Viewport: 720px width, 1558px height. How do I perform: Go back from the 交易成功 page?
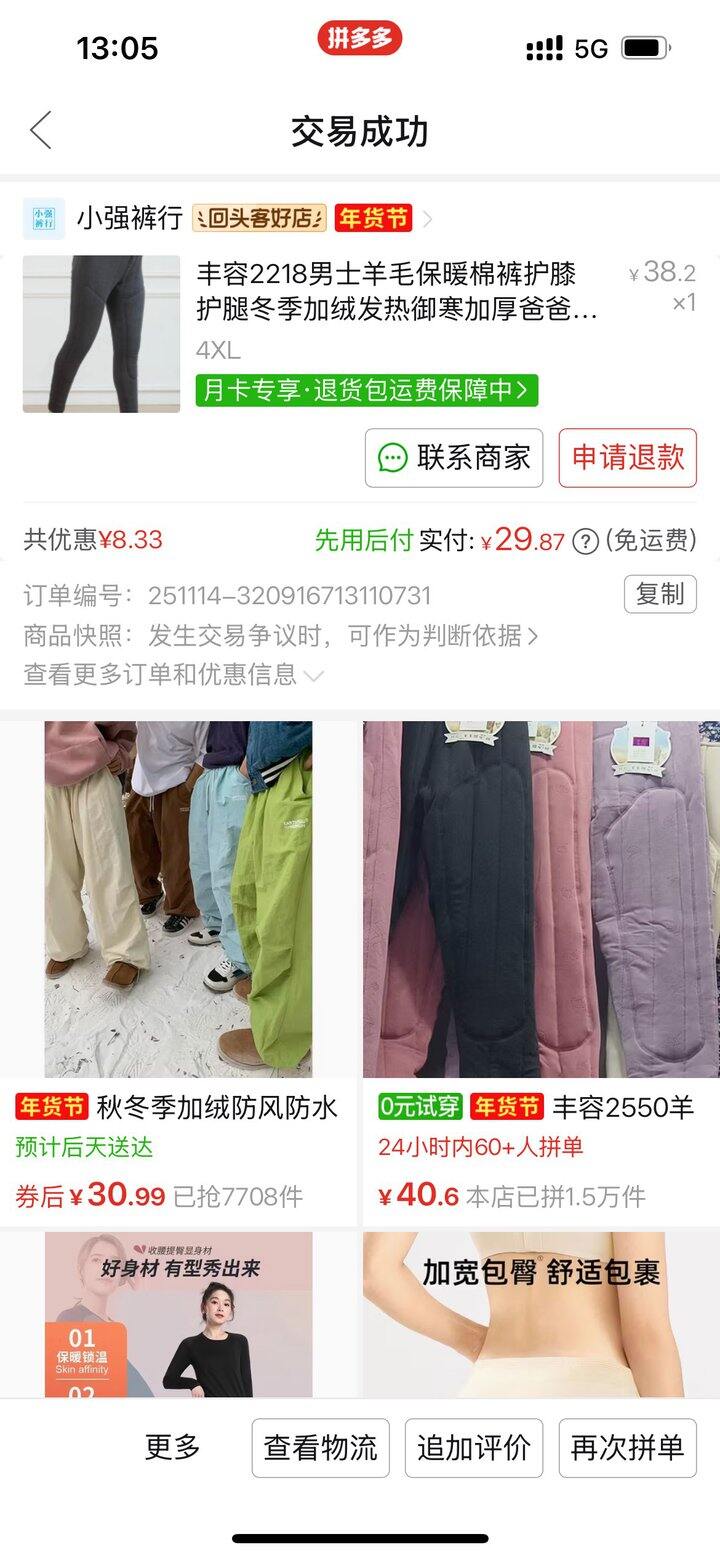coord(40,131)
